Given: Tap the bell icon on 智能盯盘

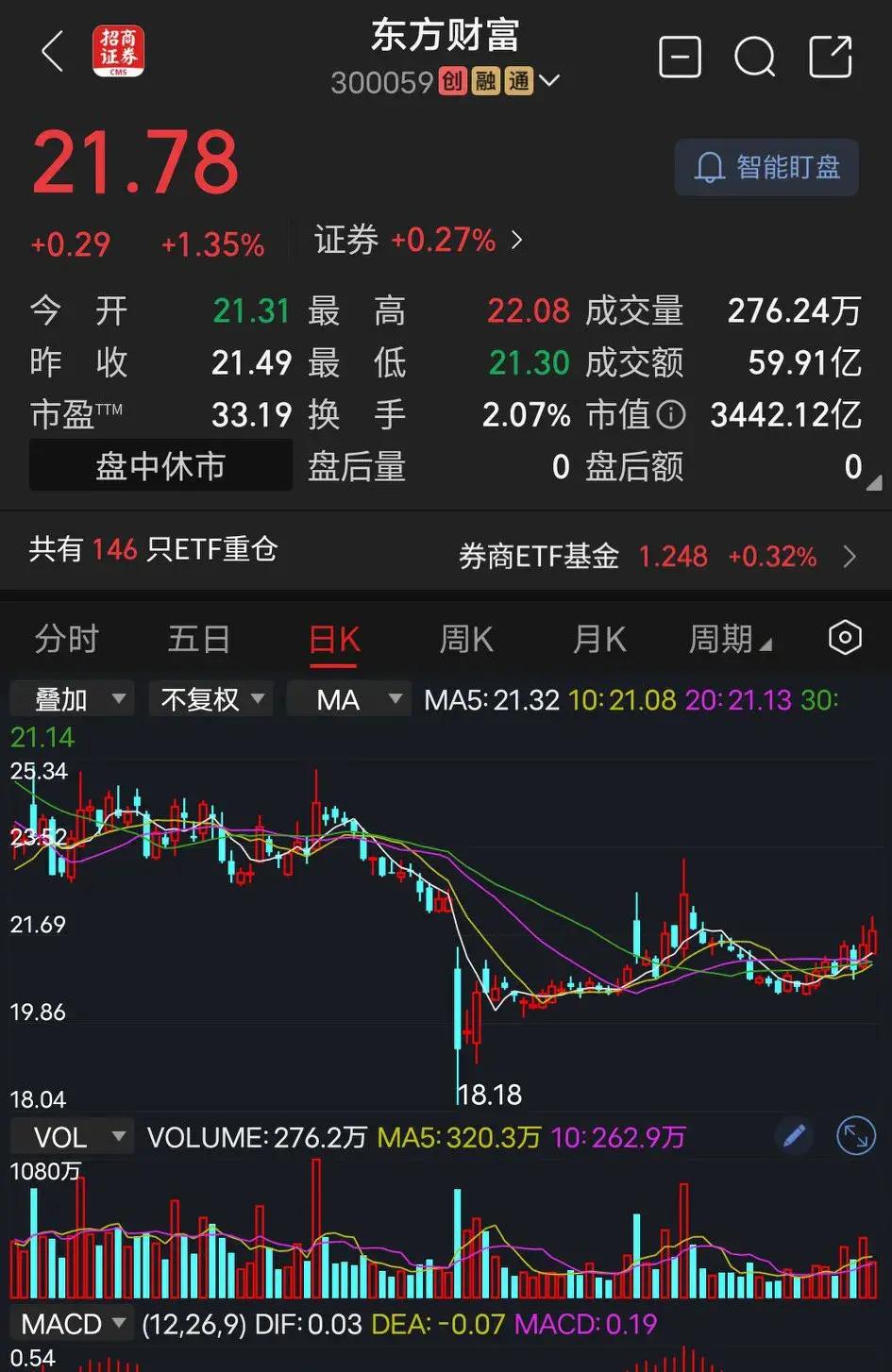Looking at the screenshot, I should coord(709,167).
